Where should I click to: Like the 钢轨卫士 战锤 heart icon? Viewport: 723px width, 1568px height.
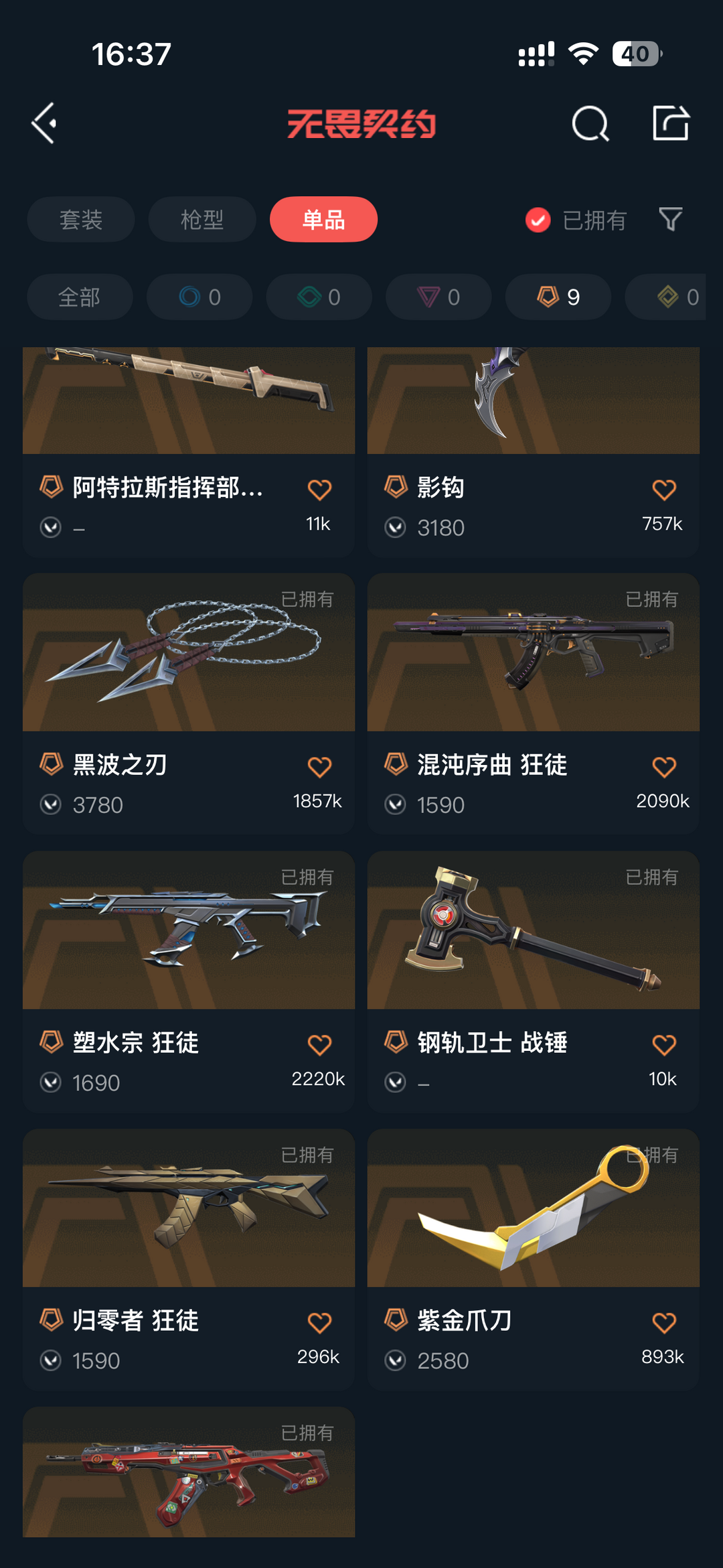click(x=664, y=1045)
